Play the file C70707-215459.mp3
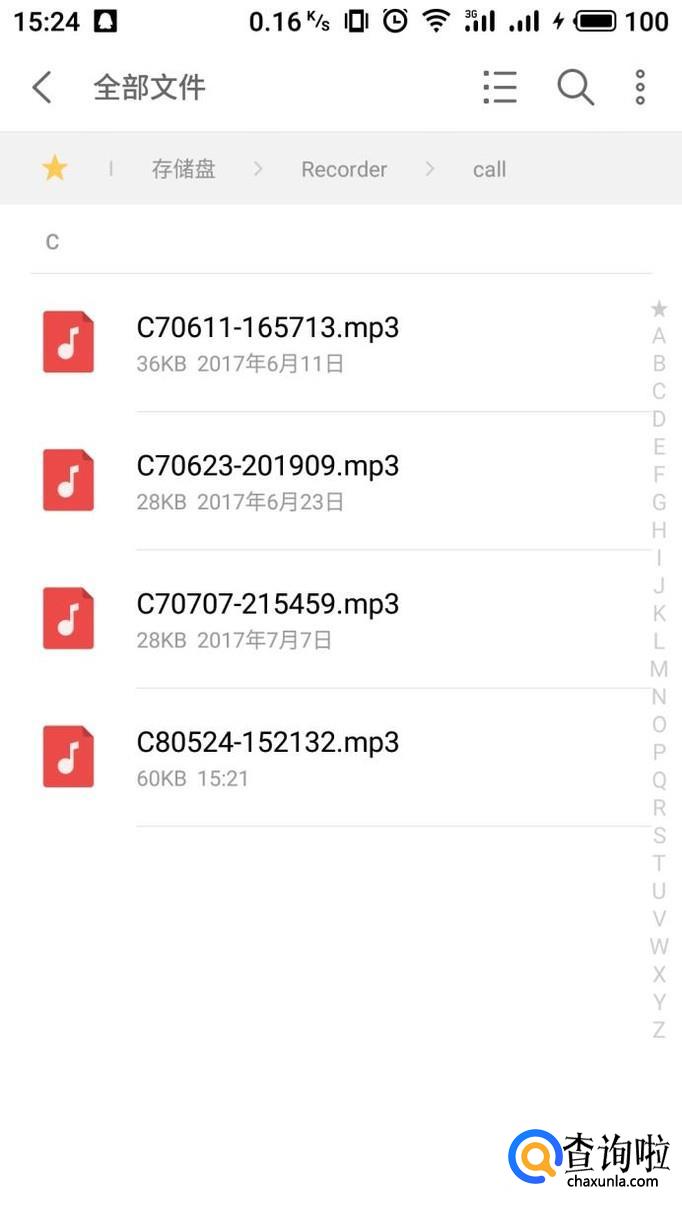This screenshot has width=682, height=1212. (x=267, y=618)
